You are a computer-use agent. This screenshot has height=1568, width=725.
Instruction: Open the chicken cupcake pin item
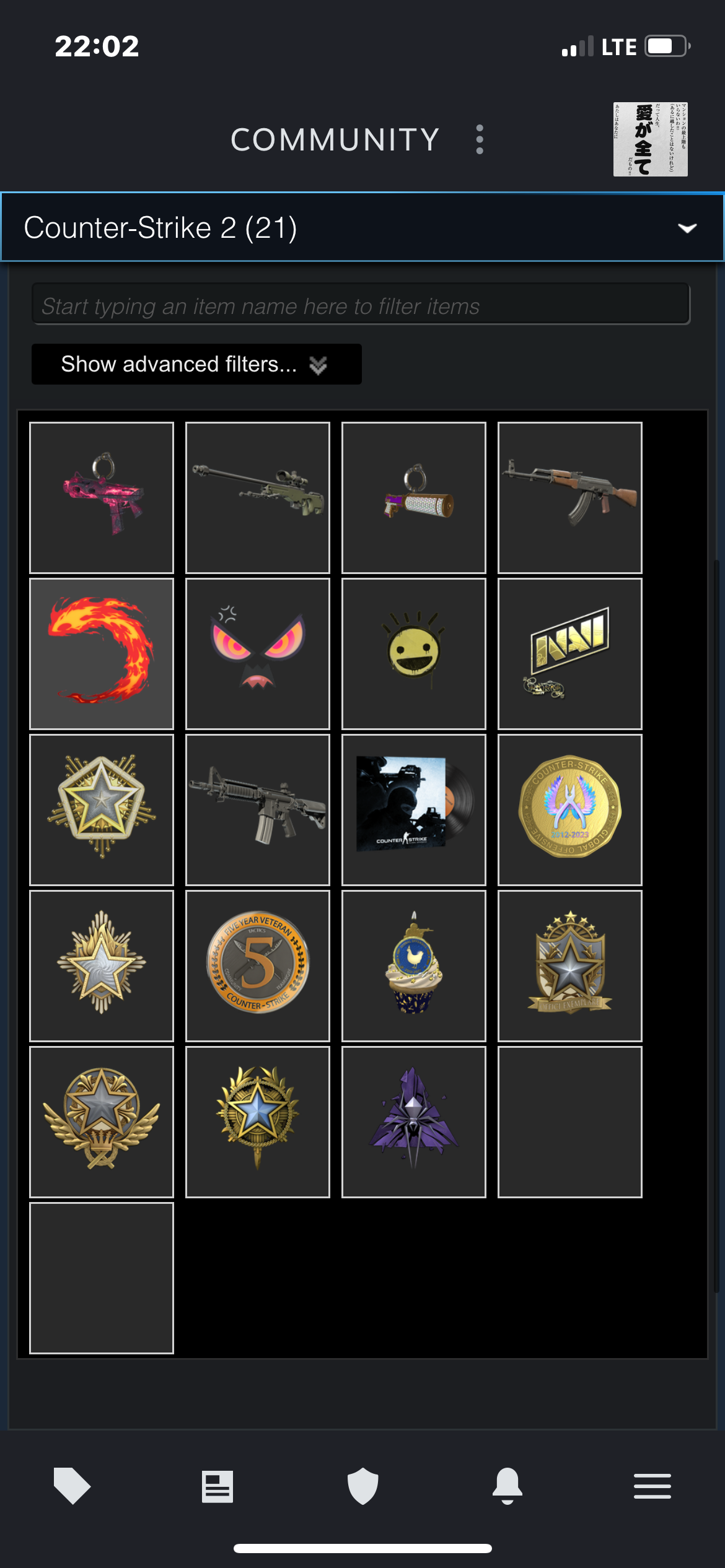(x=414, y=966)
